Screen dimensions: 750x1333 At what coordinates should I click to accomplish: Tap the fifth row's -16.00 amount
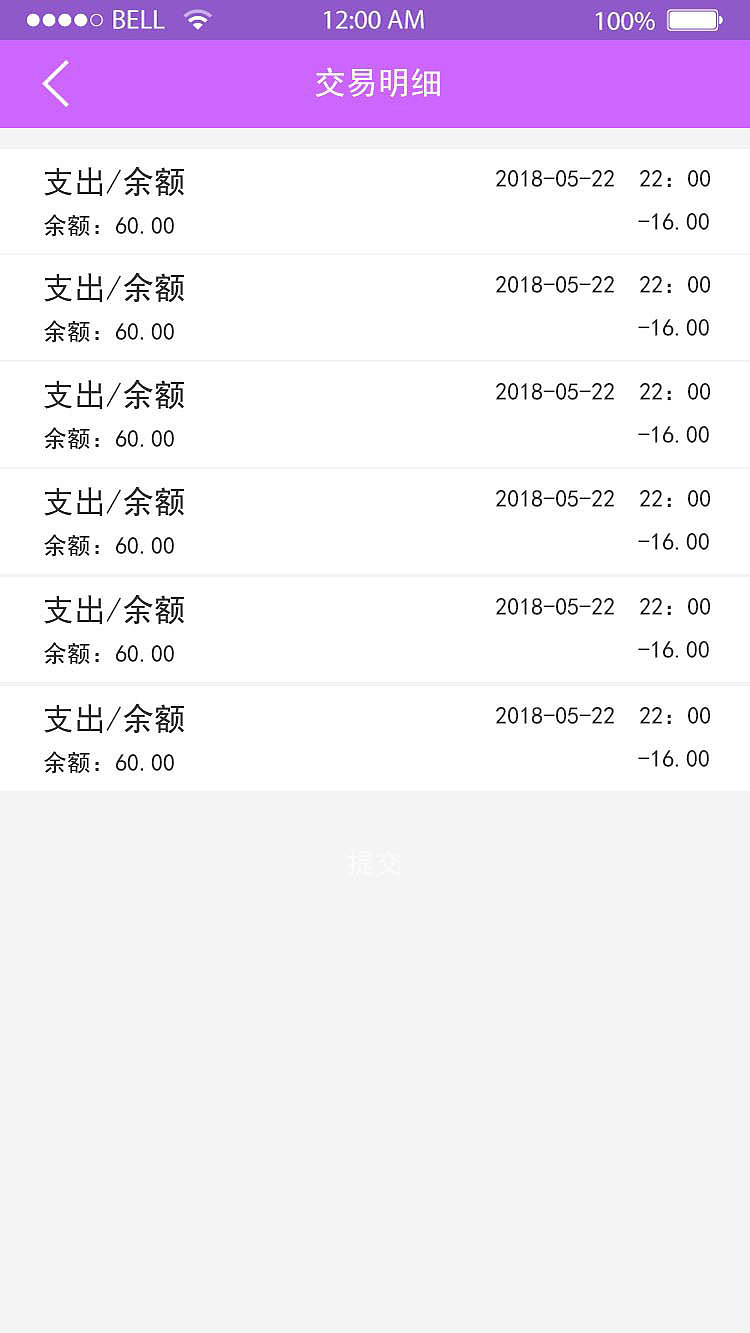[x=675, y=649]
